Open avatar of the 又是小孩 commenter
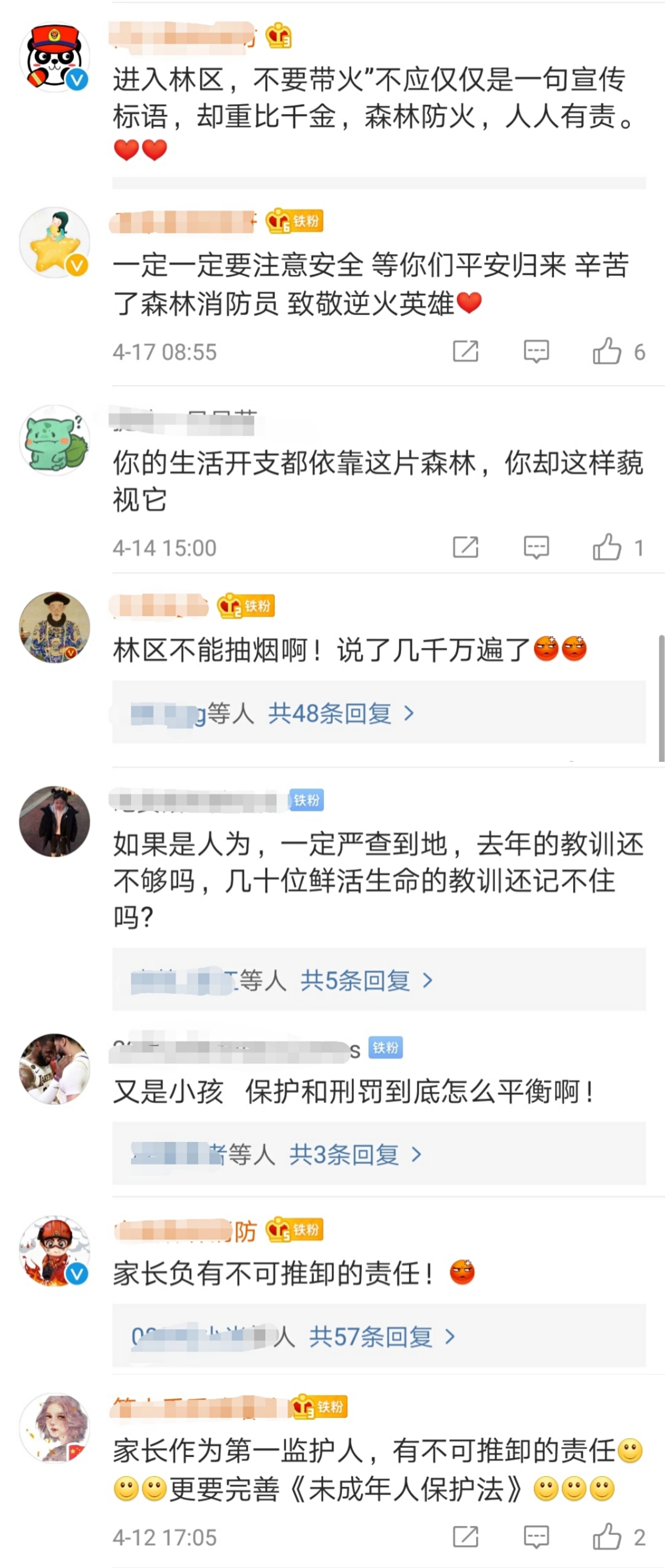The height and width of the screenshot is (1568, 665). tap(55, 1068)
